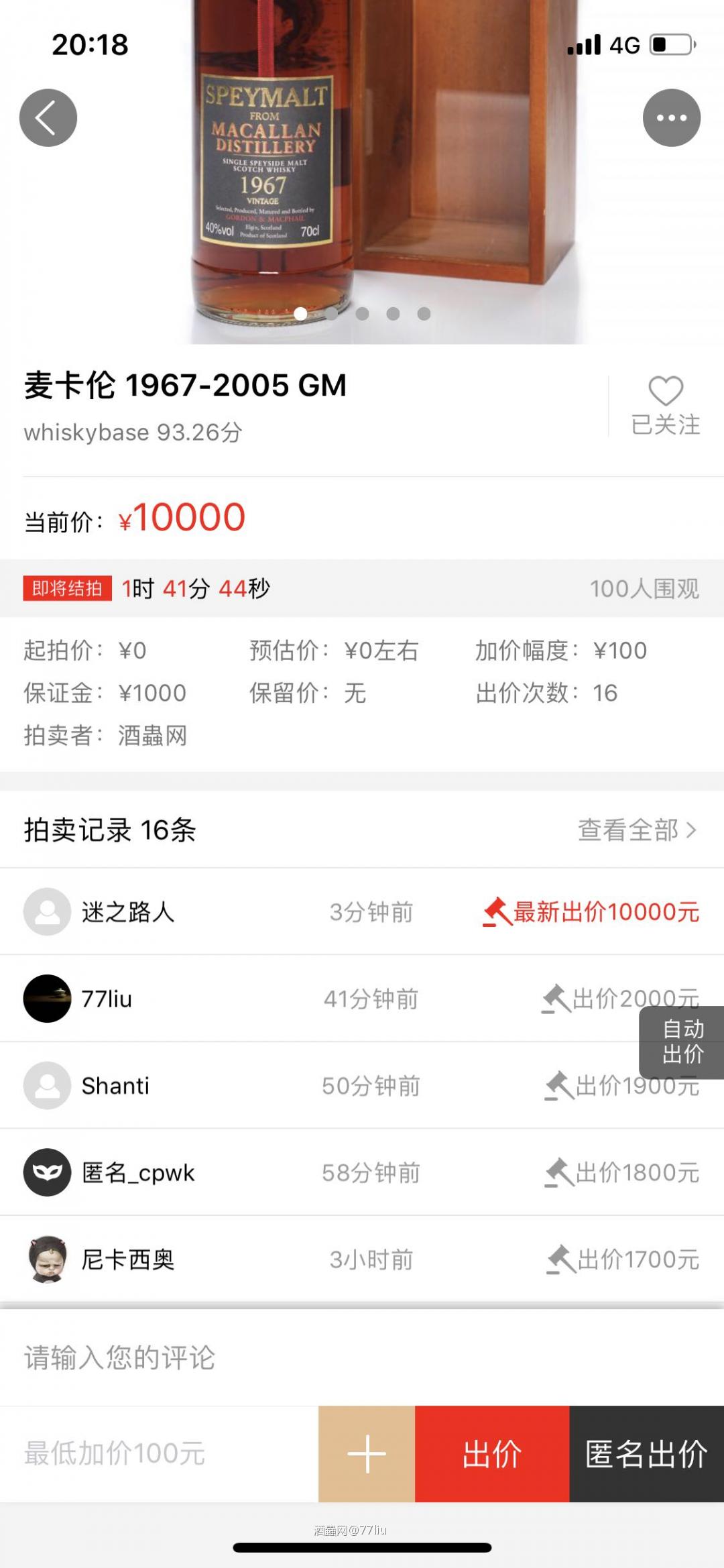The width and height of the screenshot is (724, 1568).
Task: Open bidder 迷之路人's profile avatar
Action: point(47,911)
